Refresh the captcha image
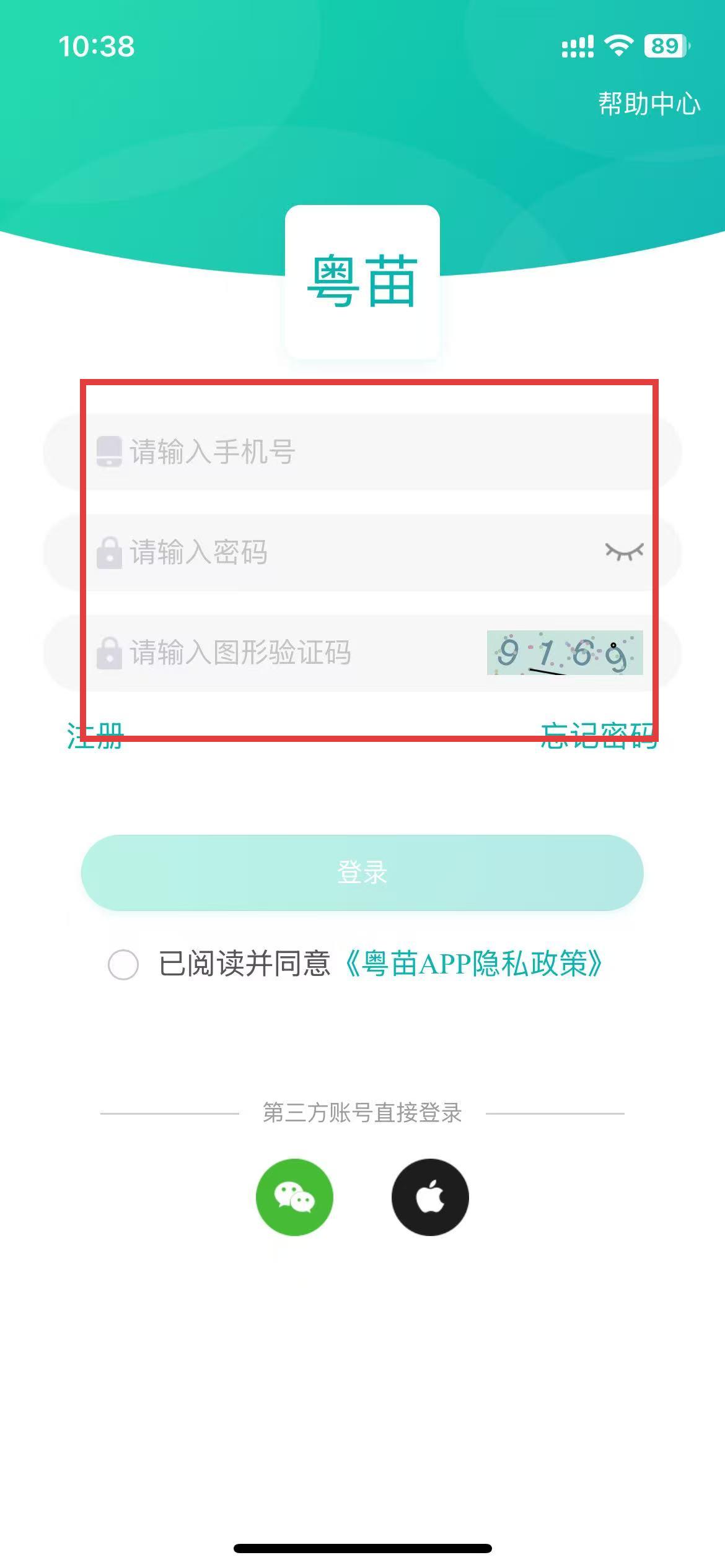This screenshot has width=725, height=1568. pos(565,653)
